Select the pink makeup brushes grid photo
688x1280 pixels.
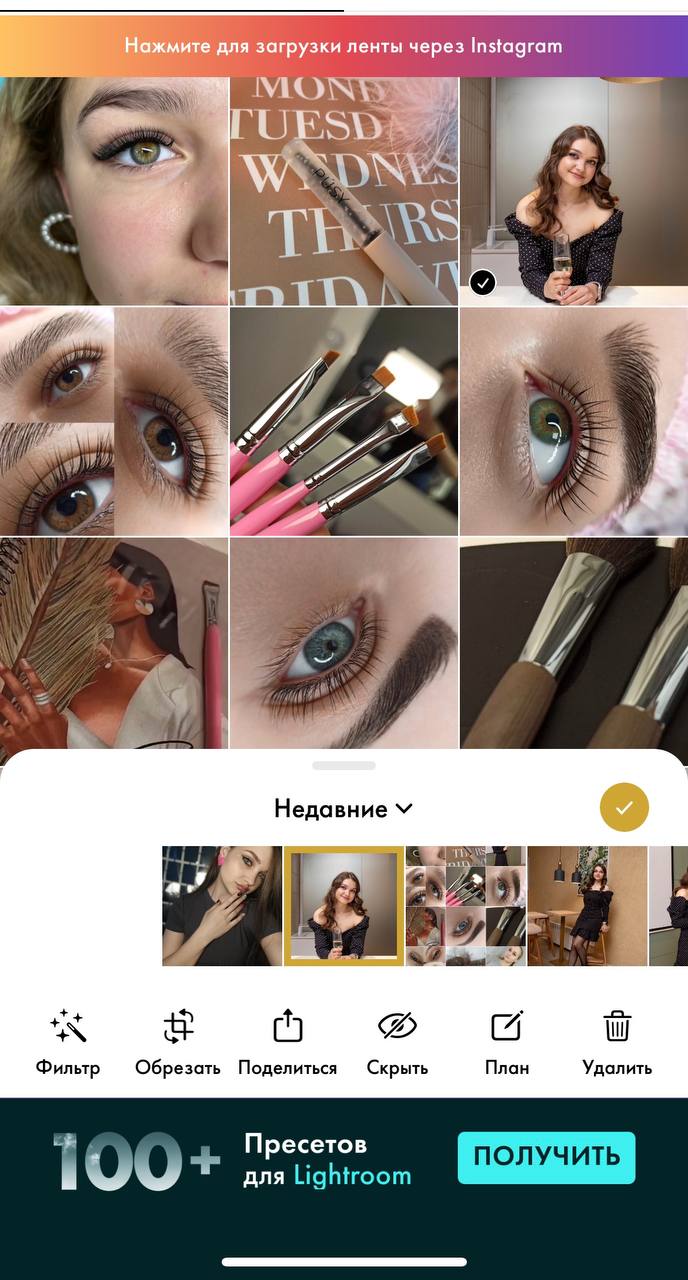[x=344, y=421]
